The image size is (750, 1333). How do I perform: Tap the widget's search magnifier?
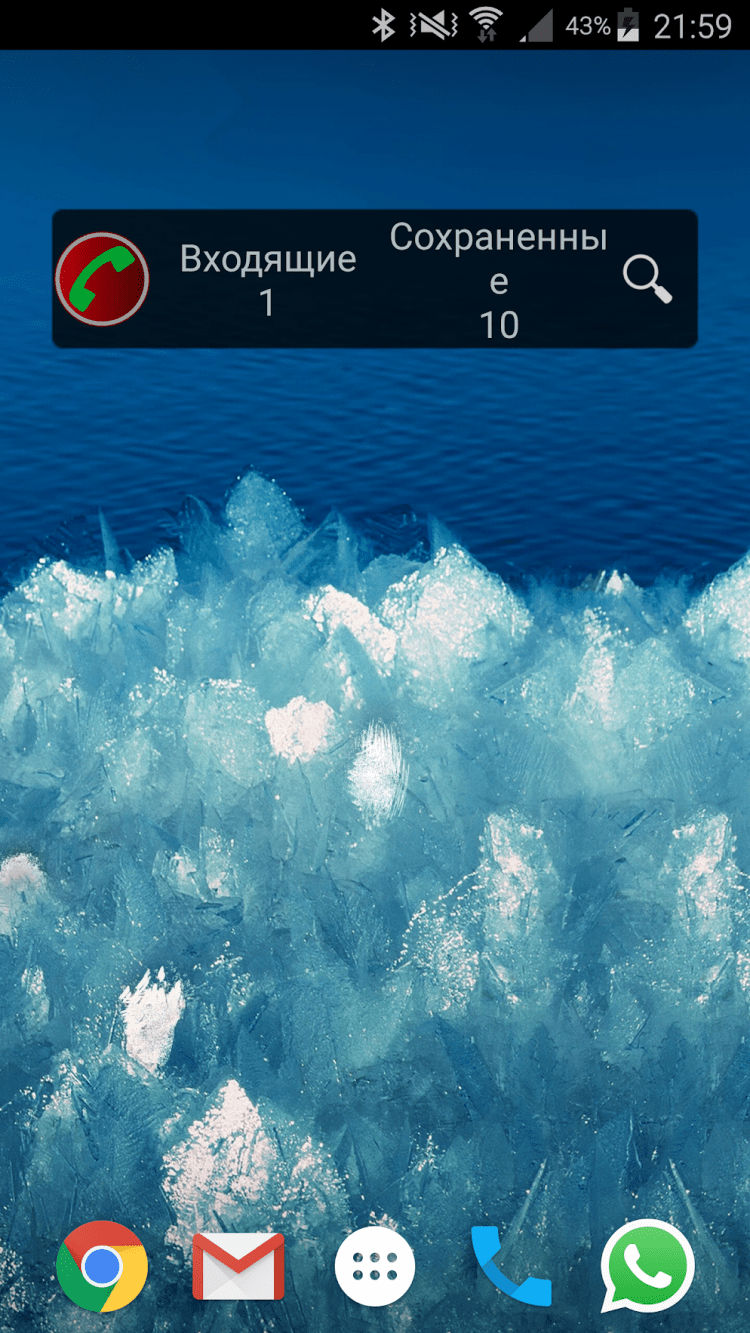click(x=647, y=279)
